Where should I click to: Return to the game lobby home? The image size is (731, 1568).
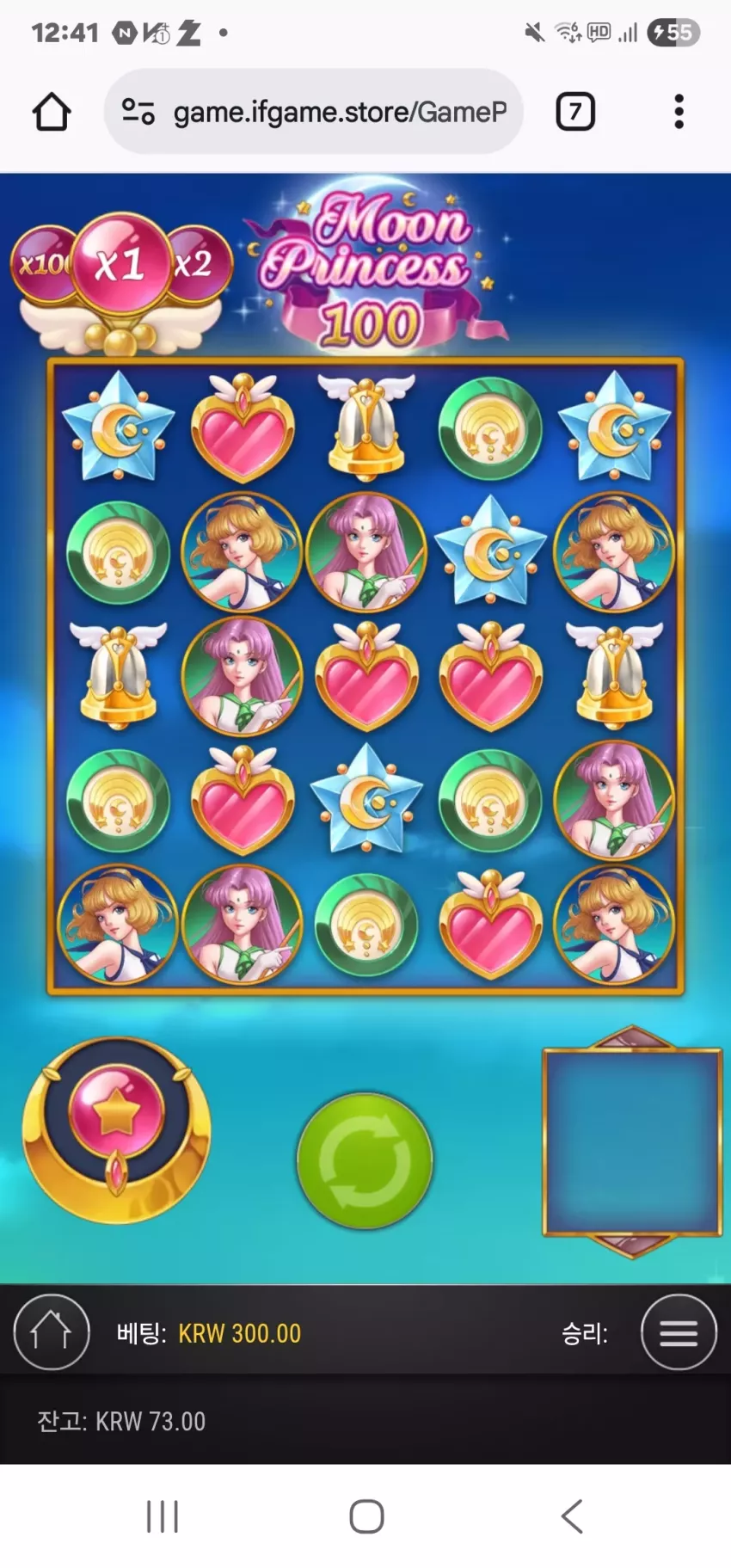(52, 1332)
